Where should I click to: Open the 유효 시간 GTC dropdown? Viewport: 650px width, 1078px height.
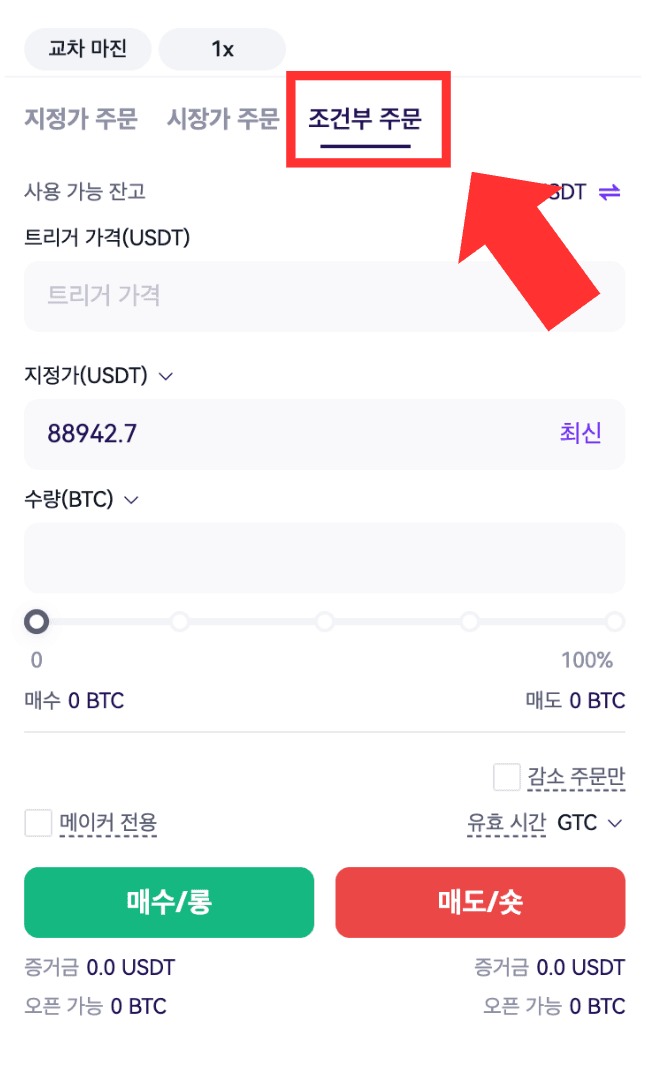coord(545,822)
